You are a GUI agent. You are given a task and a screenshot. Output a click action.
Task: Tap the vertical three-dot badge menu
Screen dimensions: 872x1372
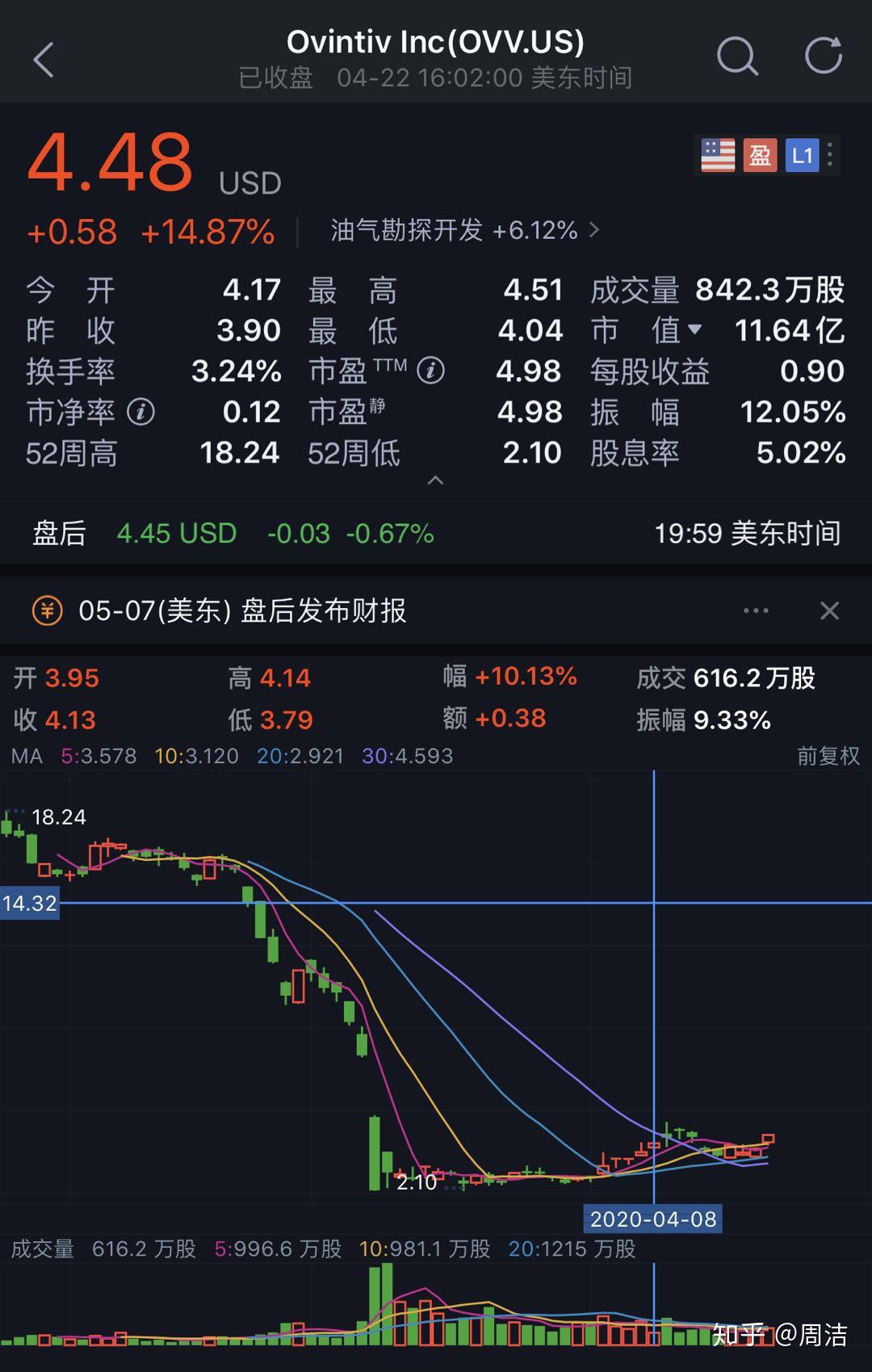pos(831,154)
